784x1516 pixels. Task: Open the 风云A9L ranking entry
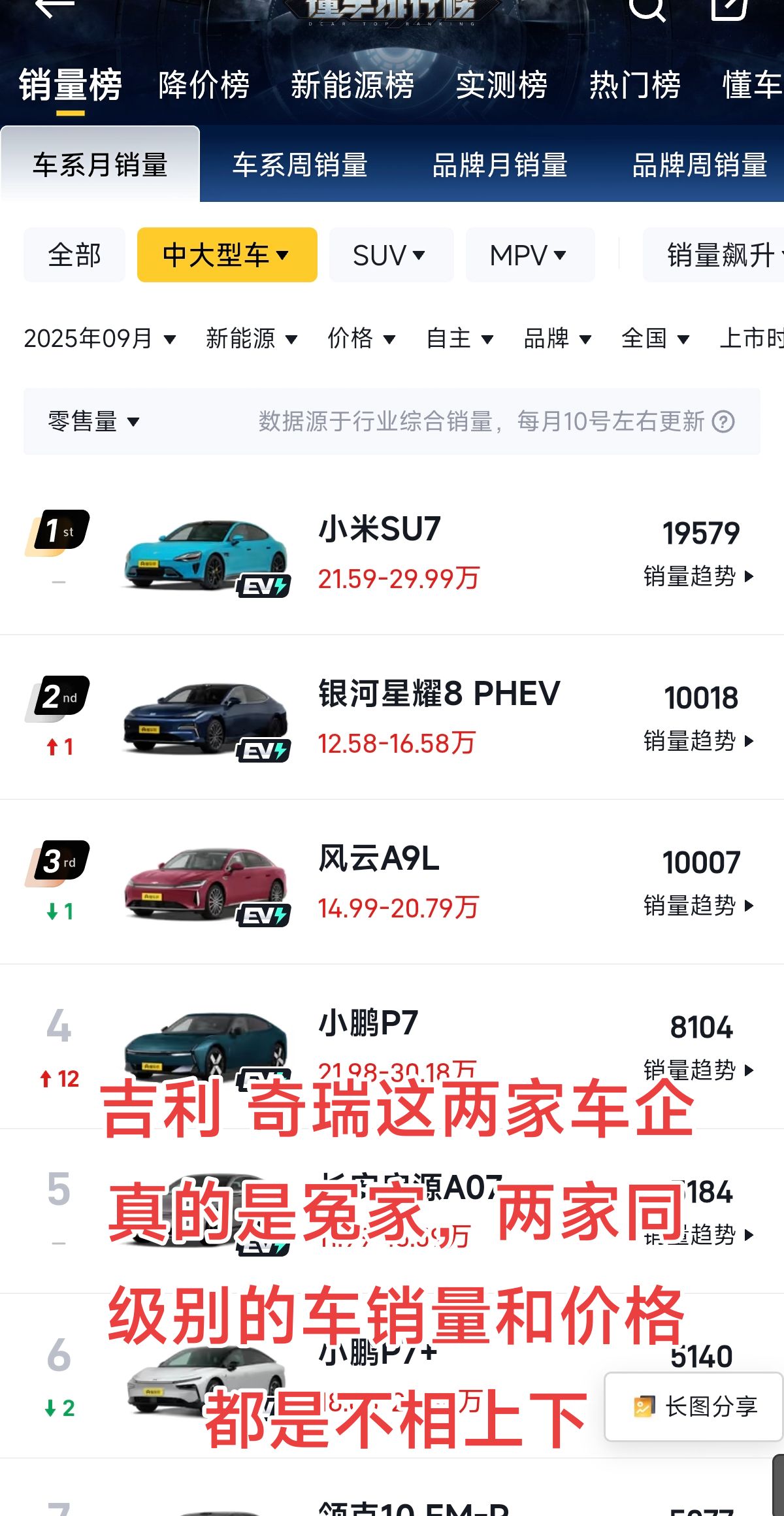pyautogui.click(x=379, y=882)
